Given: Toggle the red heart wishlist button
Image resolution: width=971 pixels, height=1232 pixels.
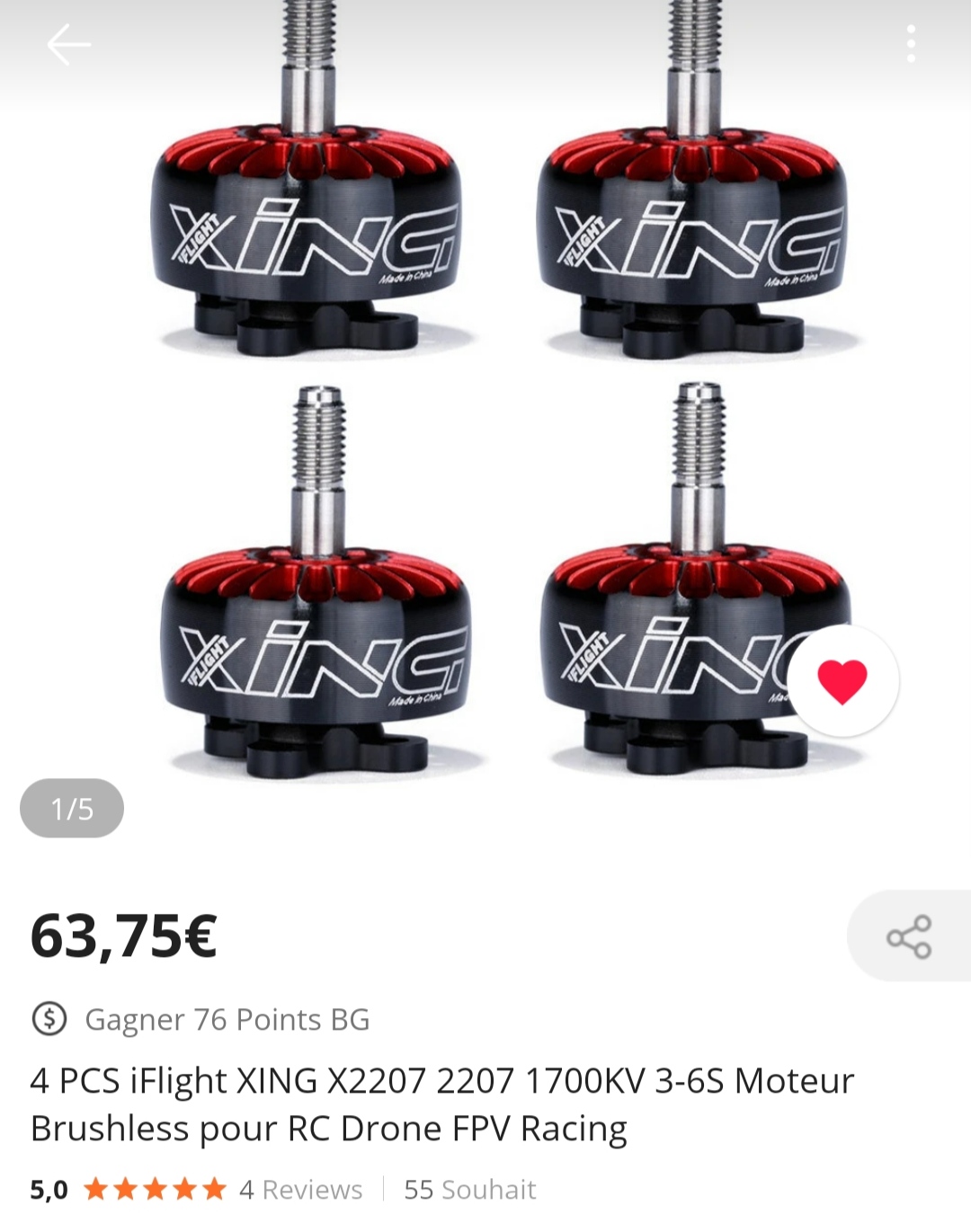Looking at the screenshot, I should point(842,680).
